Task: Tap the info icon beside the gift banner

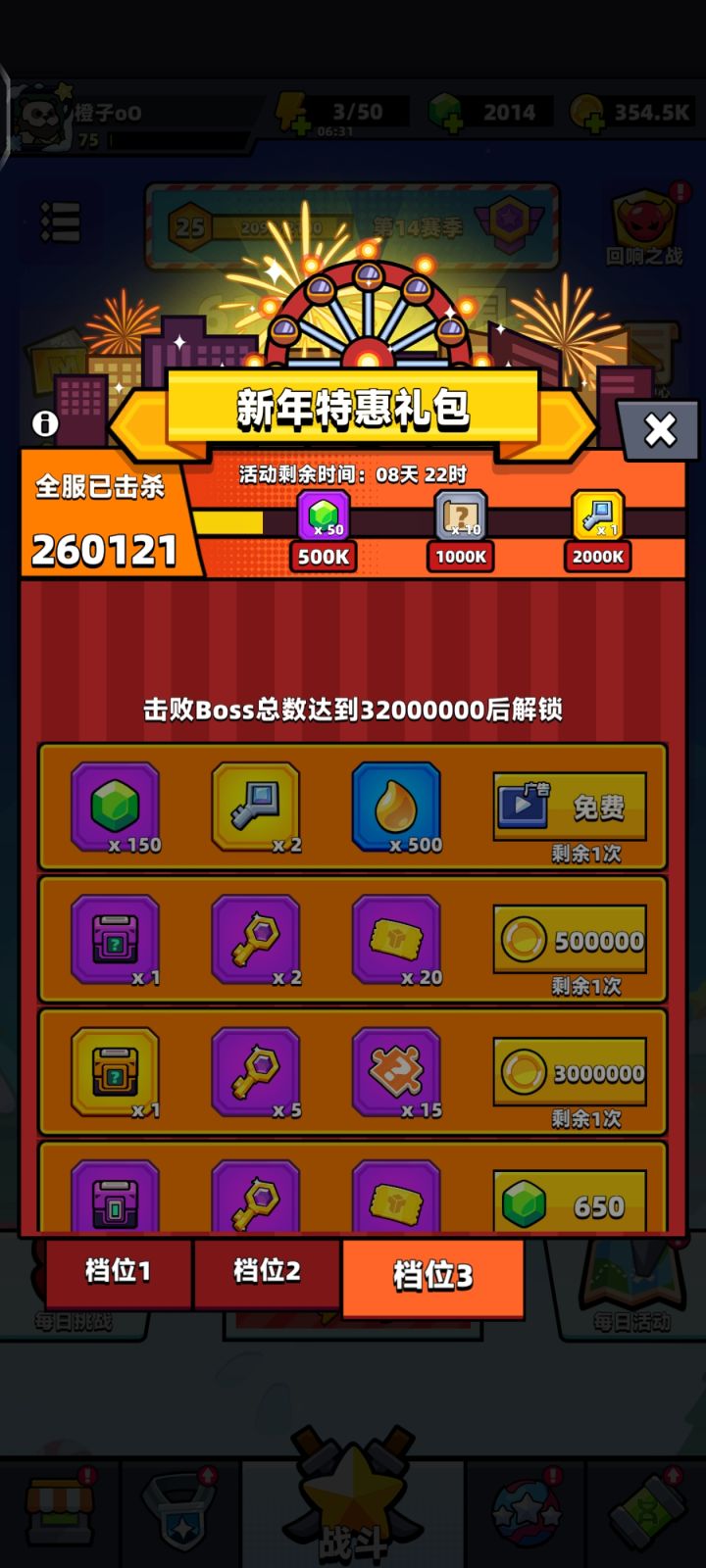Action: 43,424
